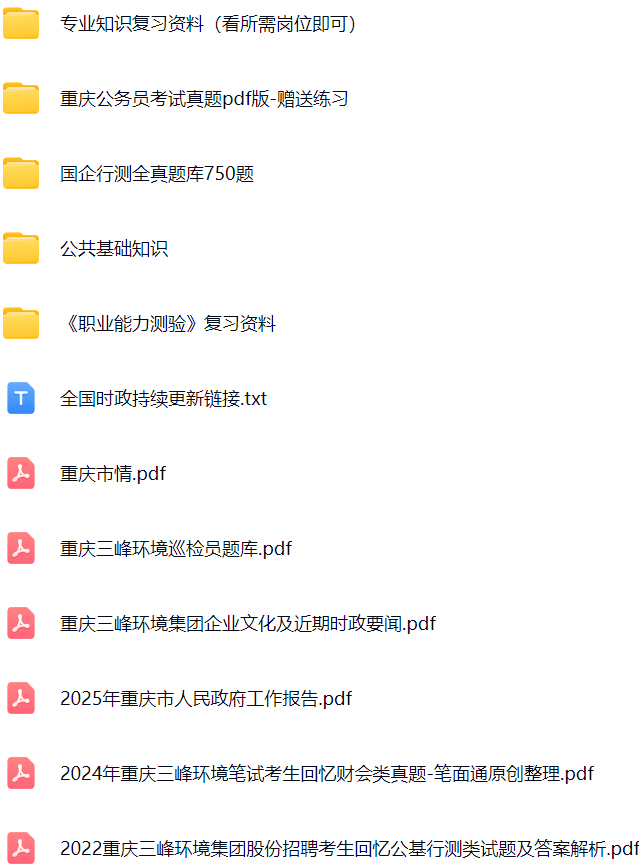Open the 2022 公基行测类试题及答案解析 PDF
Screen dimensions: 639x867
(348, 849)
